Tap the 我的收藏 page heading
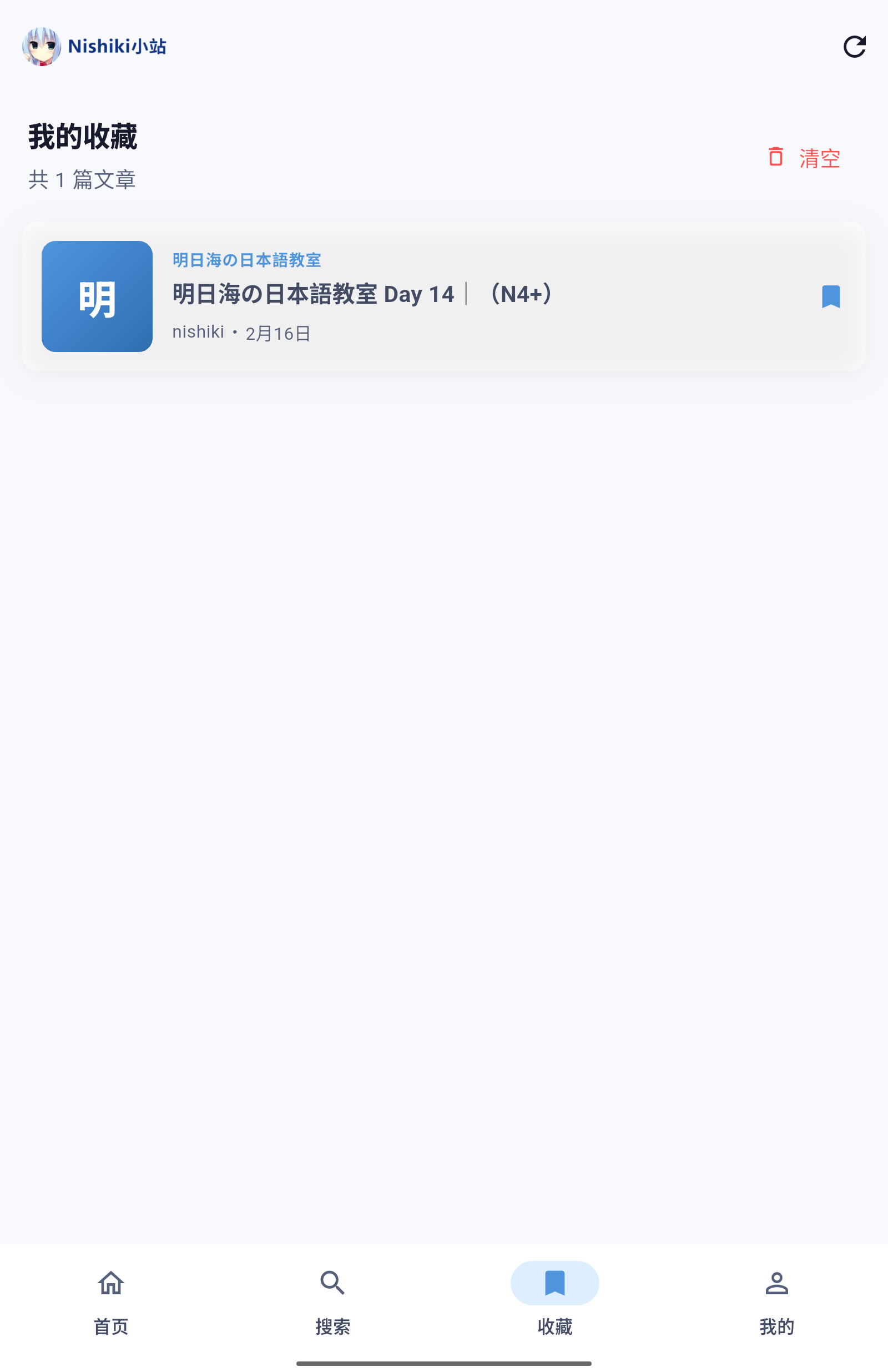This screenshot has width=888, height=1372. click(83, 136)
